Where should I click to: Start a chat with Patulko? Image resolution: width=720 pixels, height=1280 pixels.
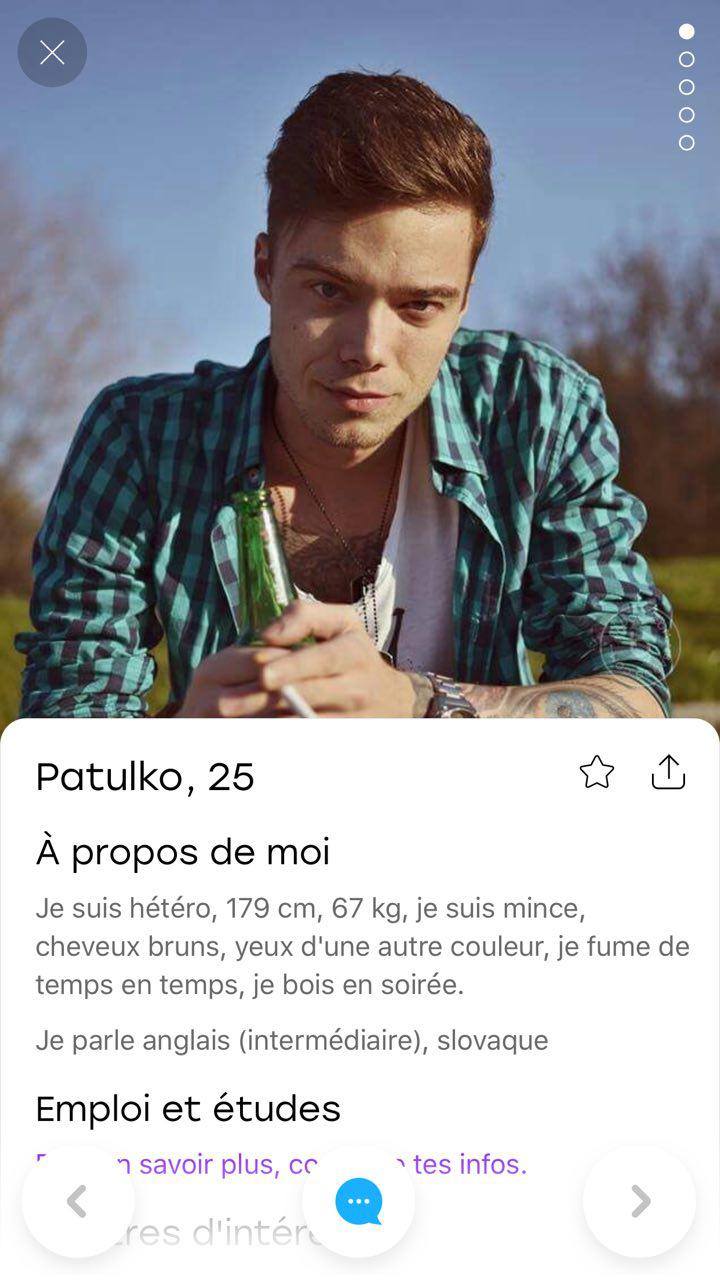click(359, 1201)
